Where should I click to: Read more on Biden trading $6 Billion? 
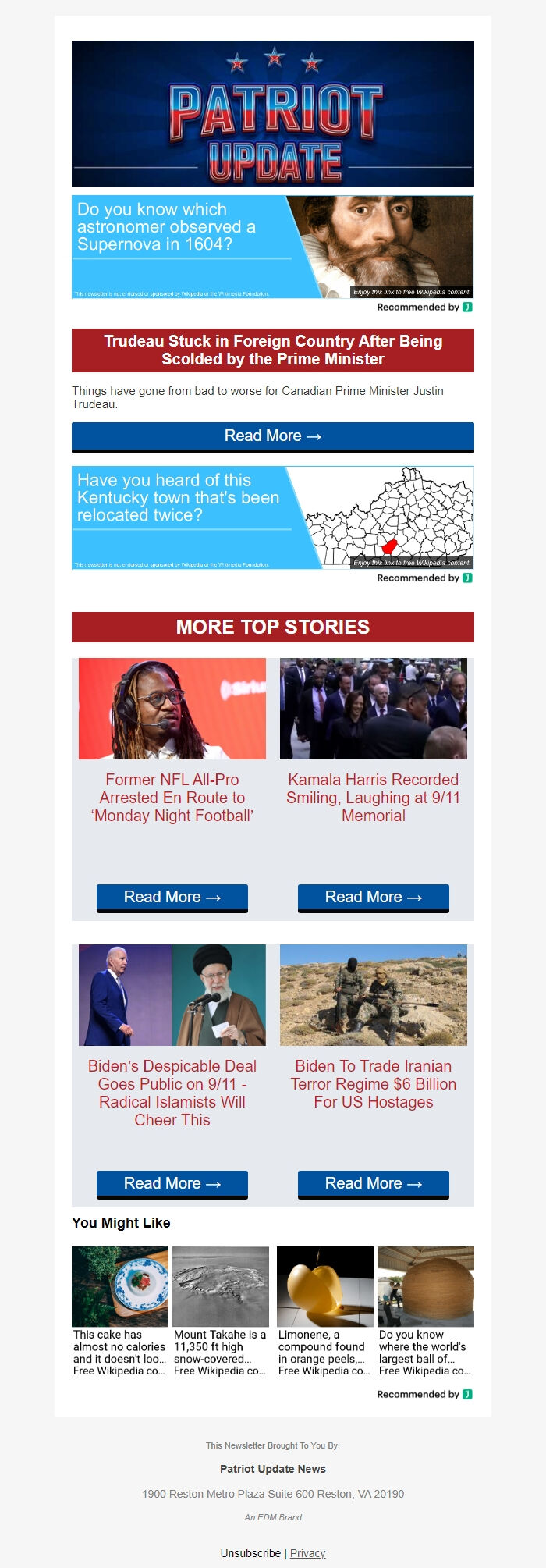[x=373, y=1184]
